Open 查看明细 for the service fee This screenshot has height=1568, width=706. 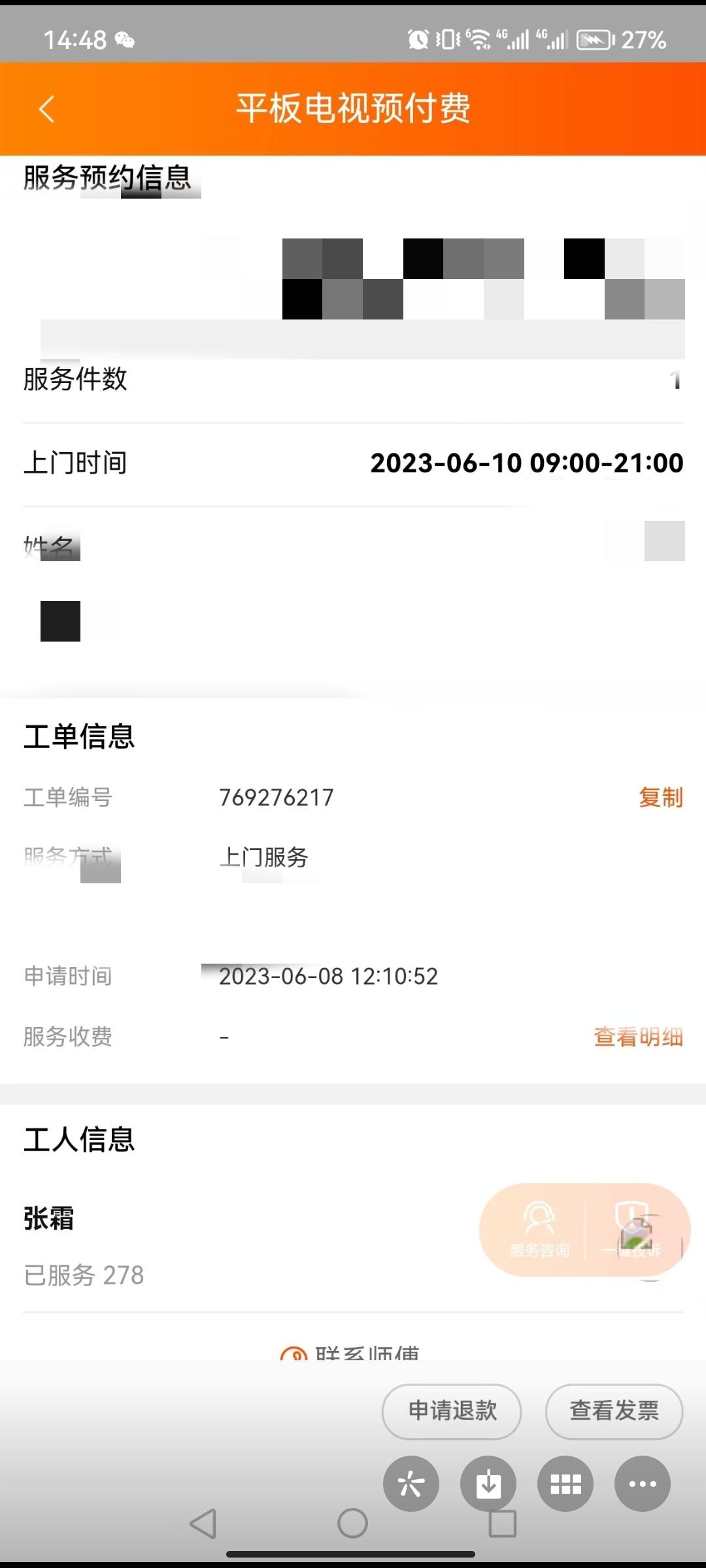click(x=638, y=1037)
